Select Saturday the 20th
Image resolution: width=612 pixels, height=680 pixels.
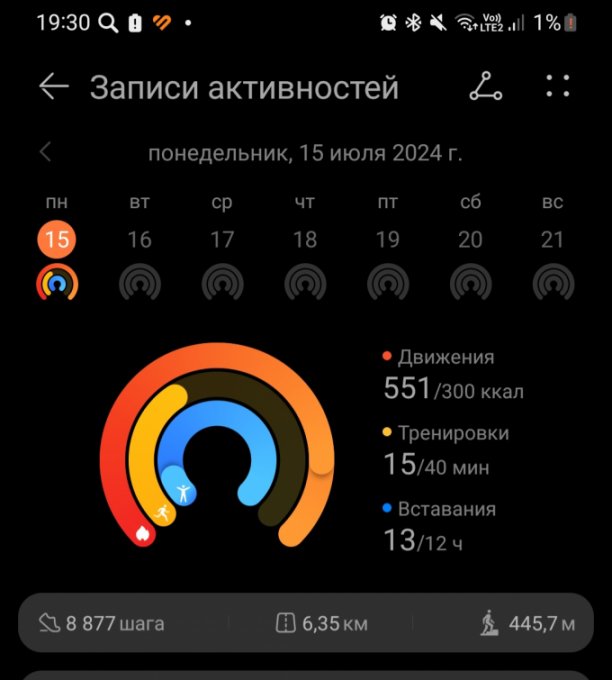click(x=470, y=240)
